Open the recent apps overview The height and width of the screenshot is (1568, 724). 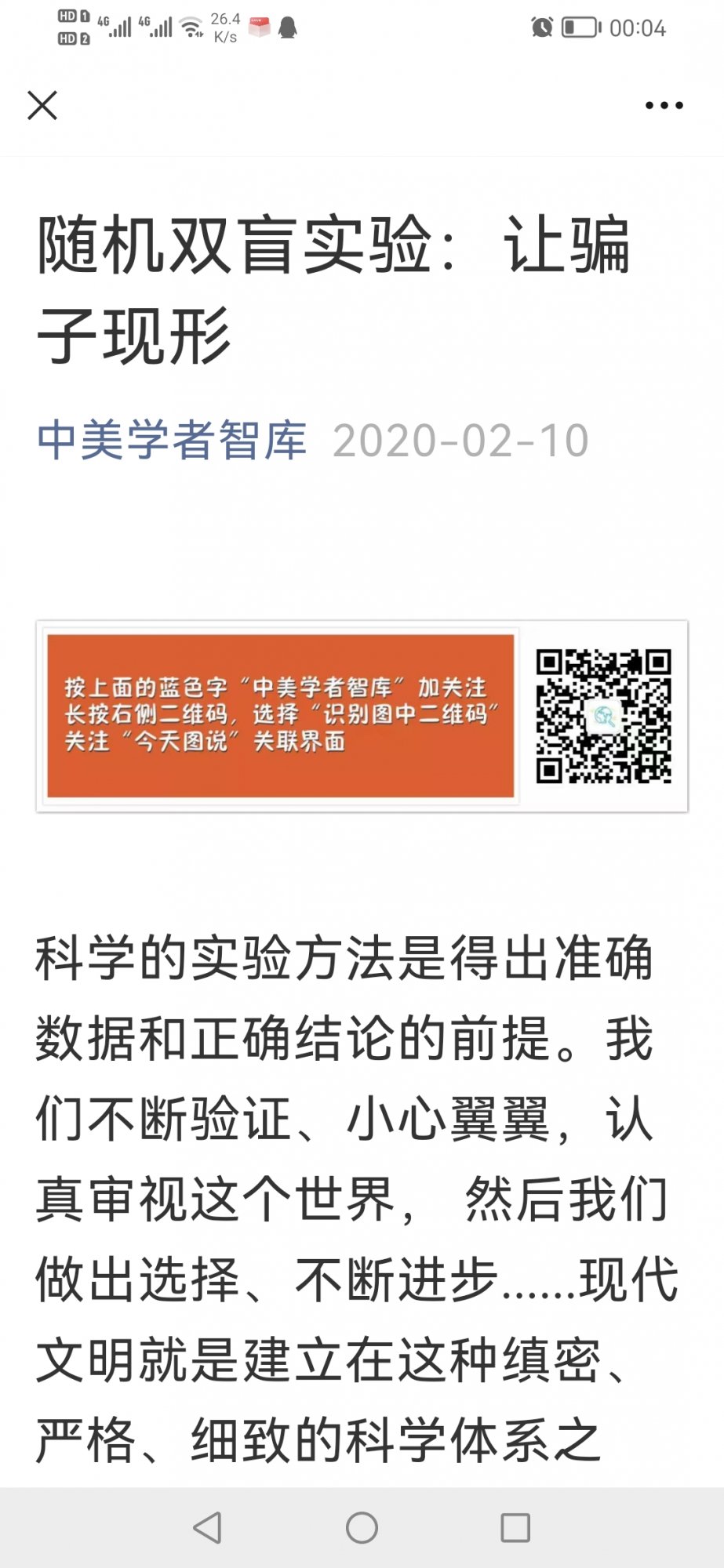(x=515, y=1527)
